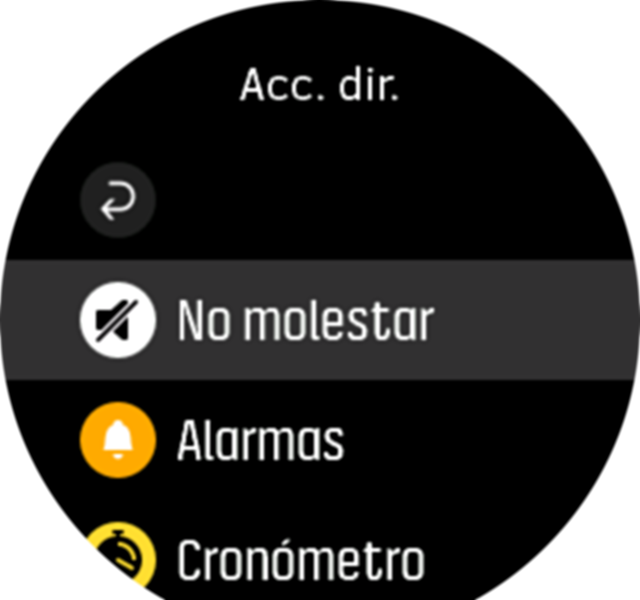Open the Alarmas shortcut
The height and width of the screenshot is (600, 640).
click(x=260, y=440)
